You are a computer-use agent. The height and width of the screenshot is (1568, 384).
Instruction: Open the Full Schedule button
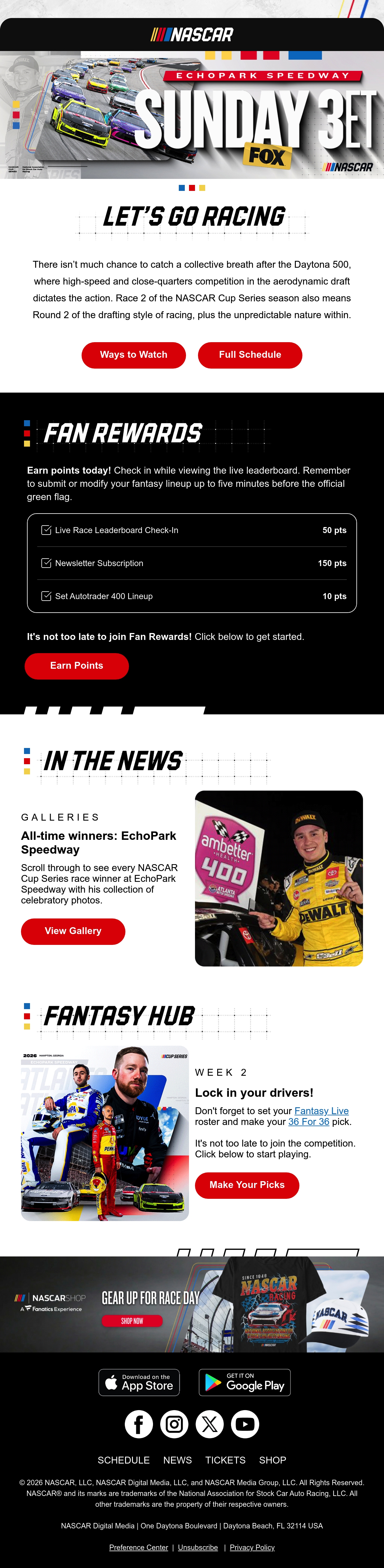coord(250,355)
